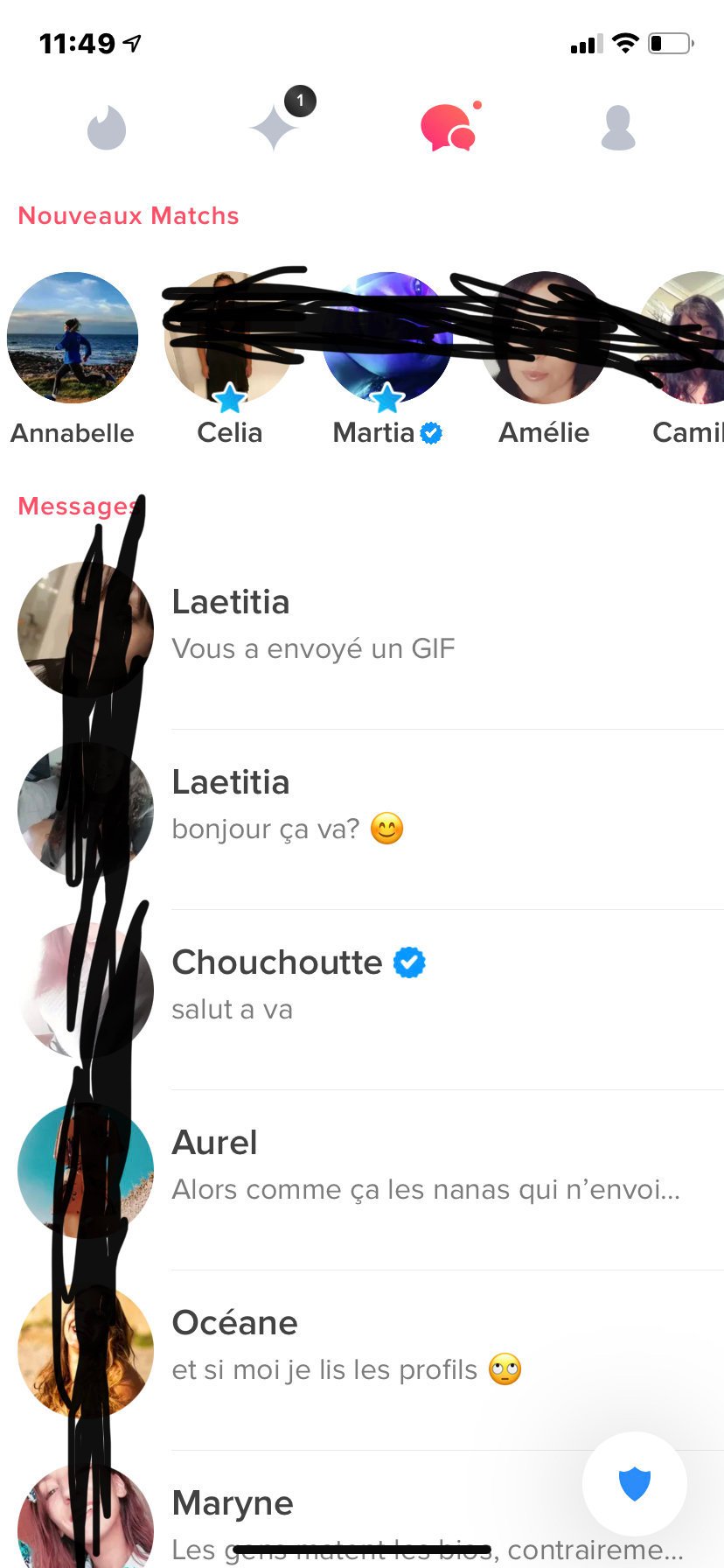
Task: Open the sparkle tab with badge 1
Action: [x=275, y=129]
